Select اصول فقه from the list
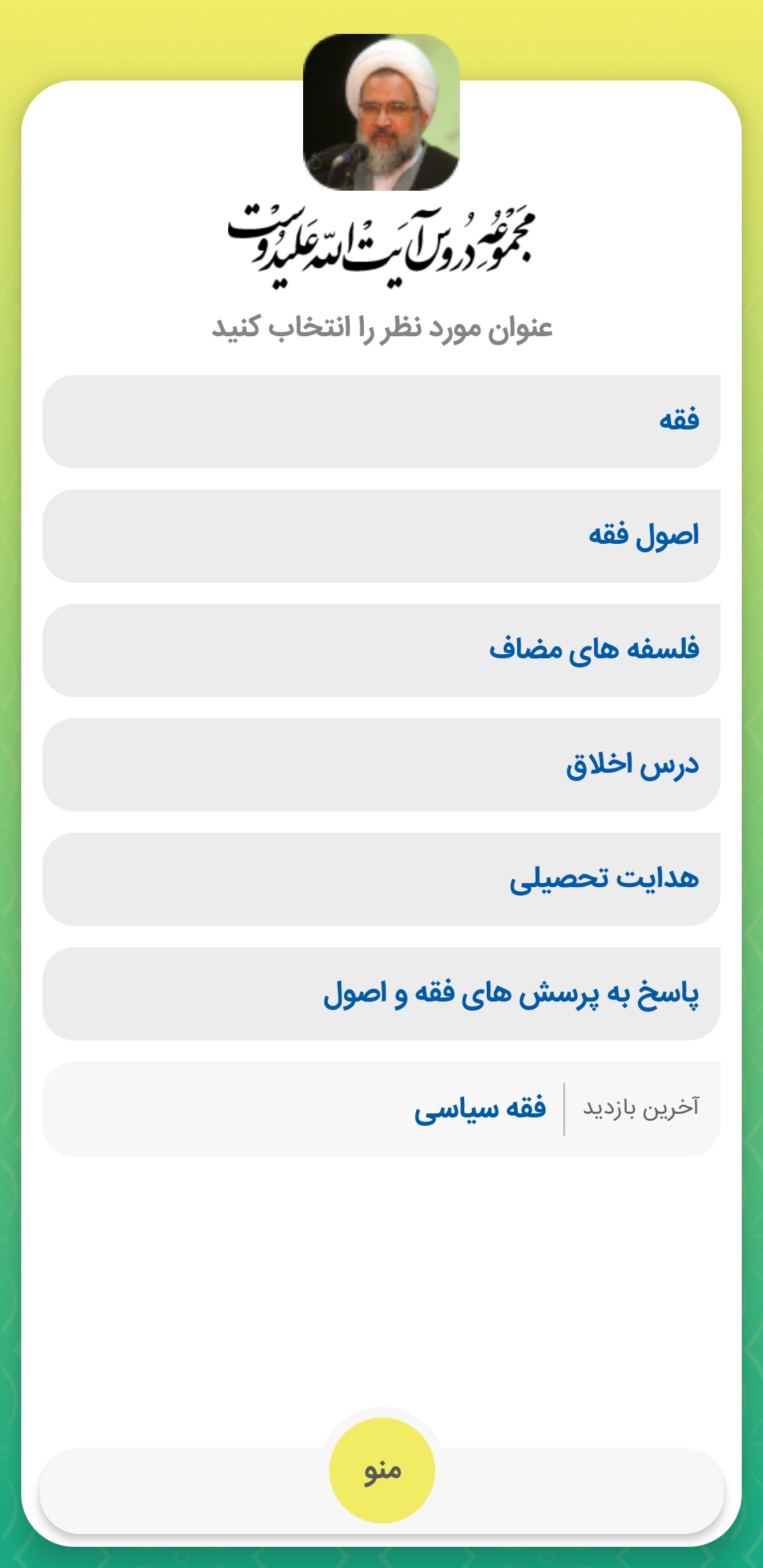This screenshot has width=763, height=1568. coord(381,535)
